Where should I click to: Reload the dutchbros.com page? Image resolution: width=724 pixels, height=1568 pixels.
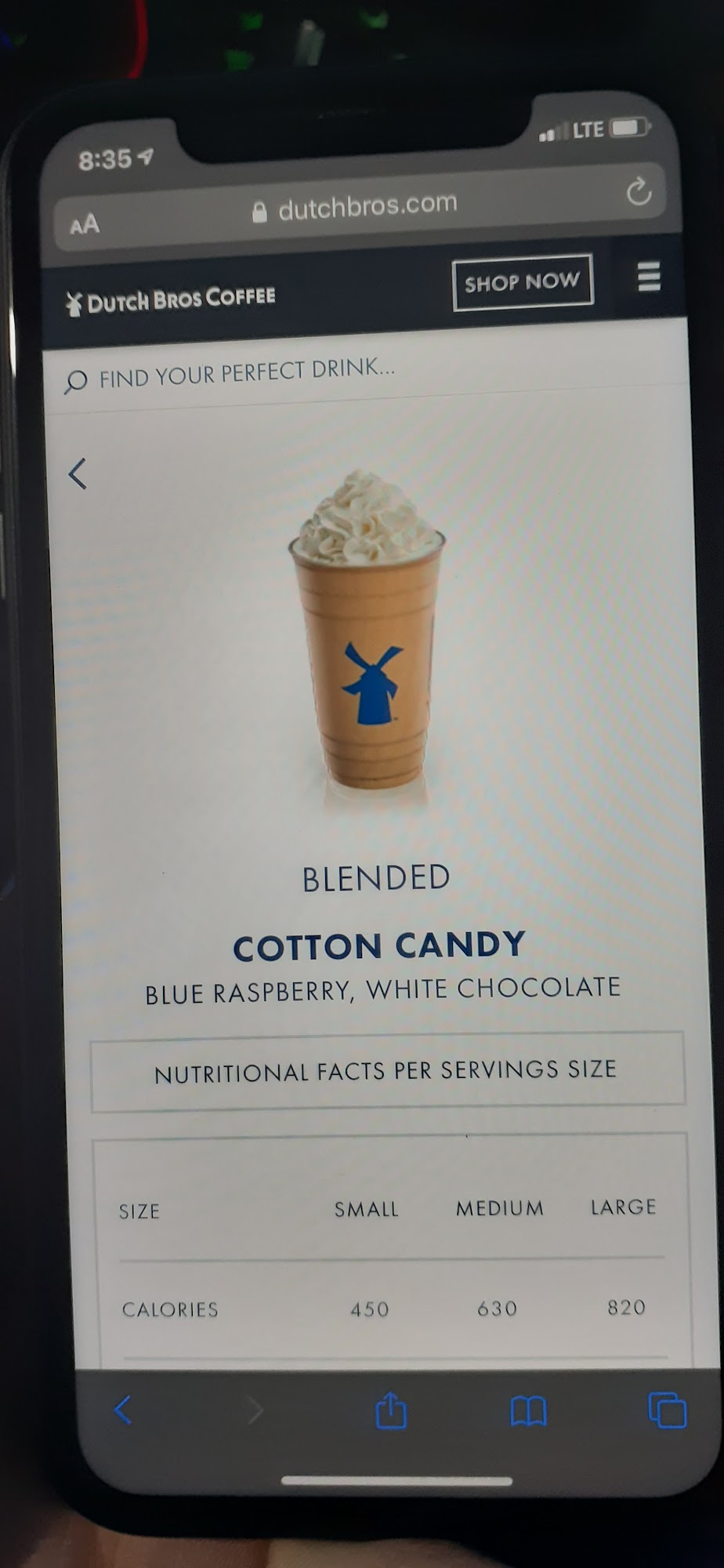[x=639, y=191]
